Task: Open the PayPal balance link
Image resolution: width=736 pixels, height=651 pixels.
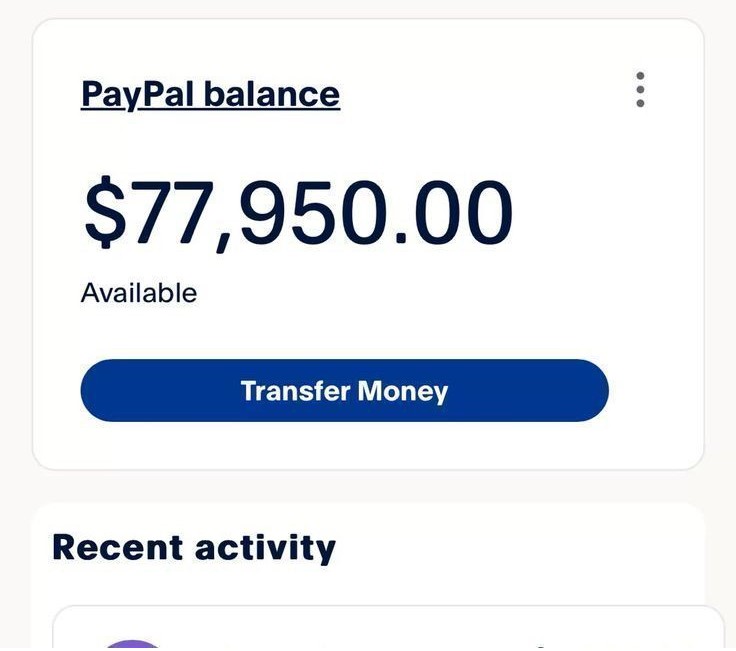Action: coord(210,94)
